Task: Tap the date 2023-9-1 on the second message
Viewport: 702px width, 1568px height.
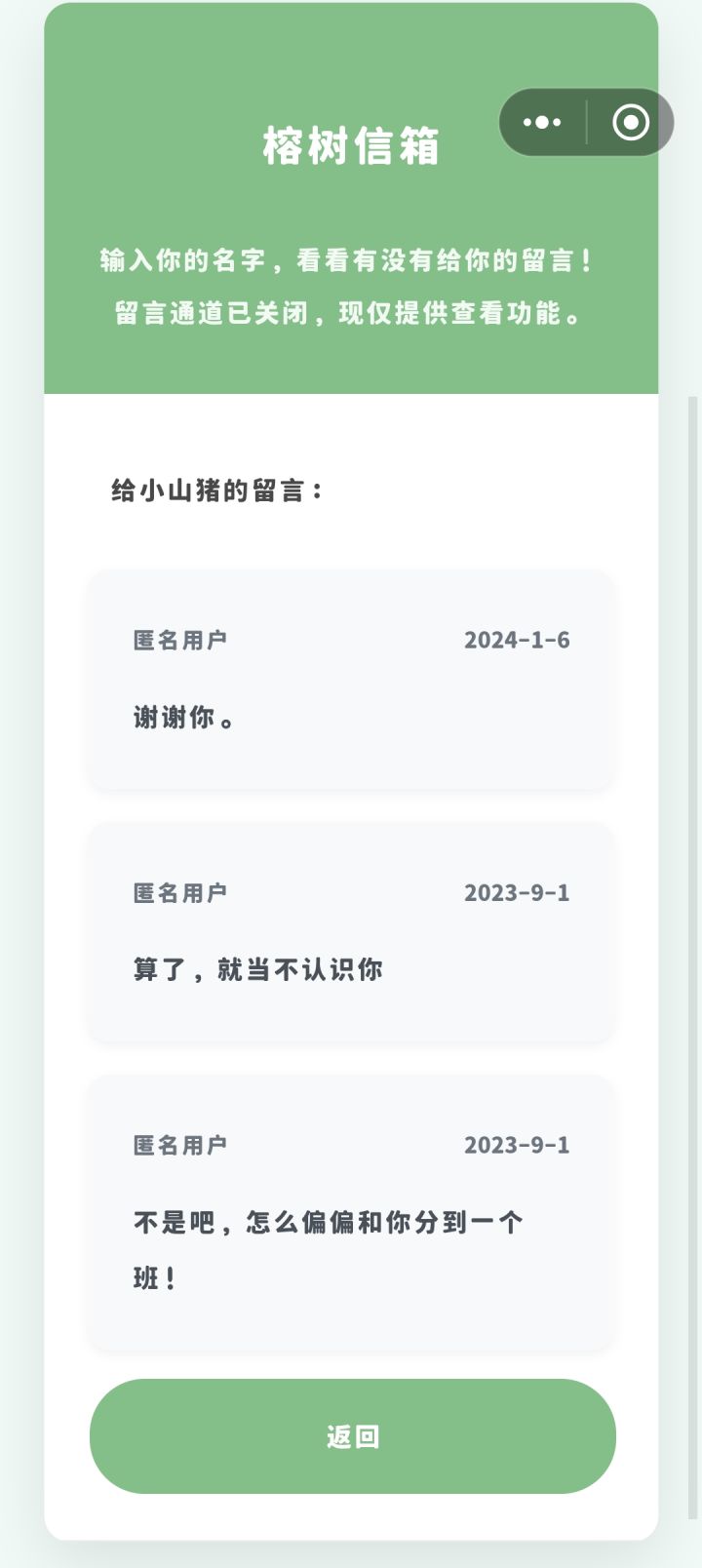Action: (517, 891)
